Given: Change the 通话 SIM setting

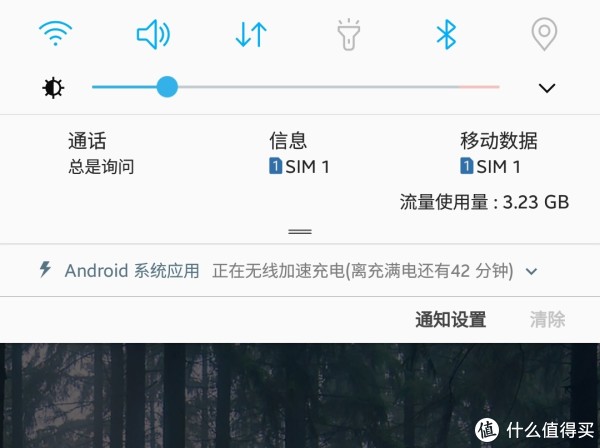Looking at the screenshot, I should coord(100,154).
